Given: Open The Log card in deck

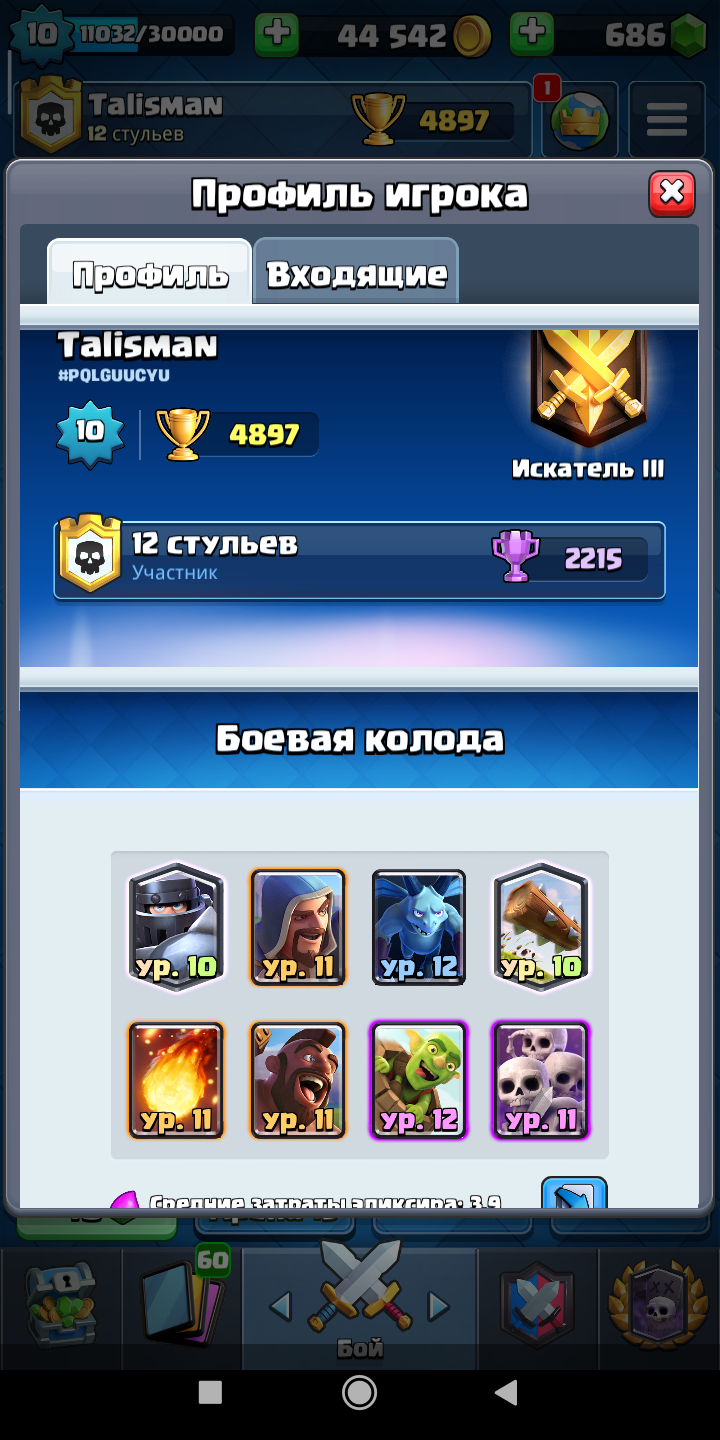Looking at the screenshot, I should (541, 926).
